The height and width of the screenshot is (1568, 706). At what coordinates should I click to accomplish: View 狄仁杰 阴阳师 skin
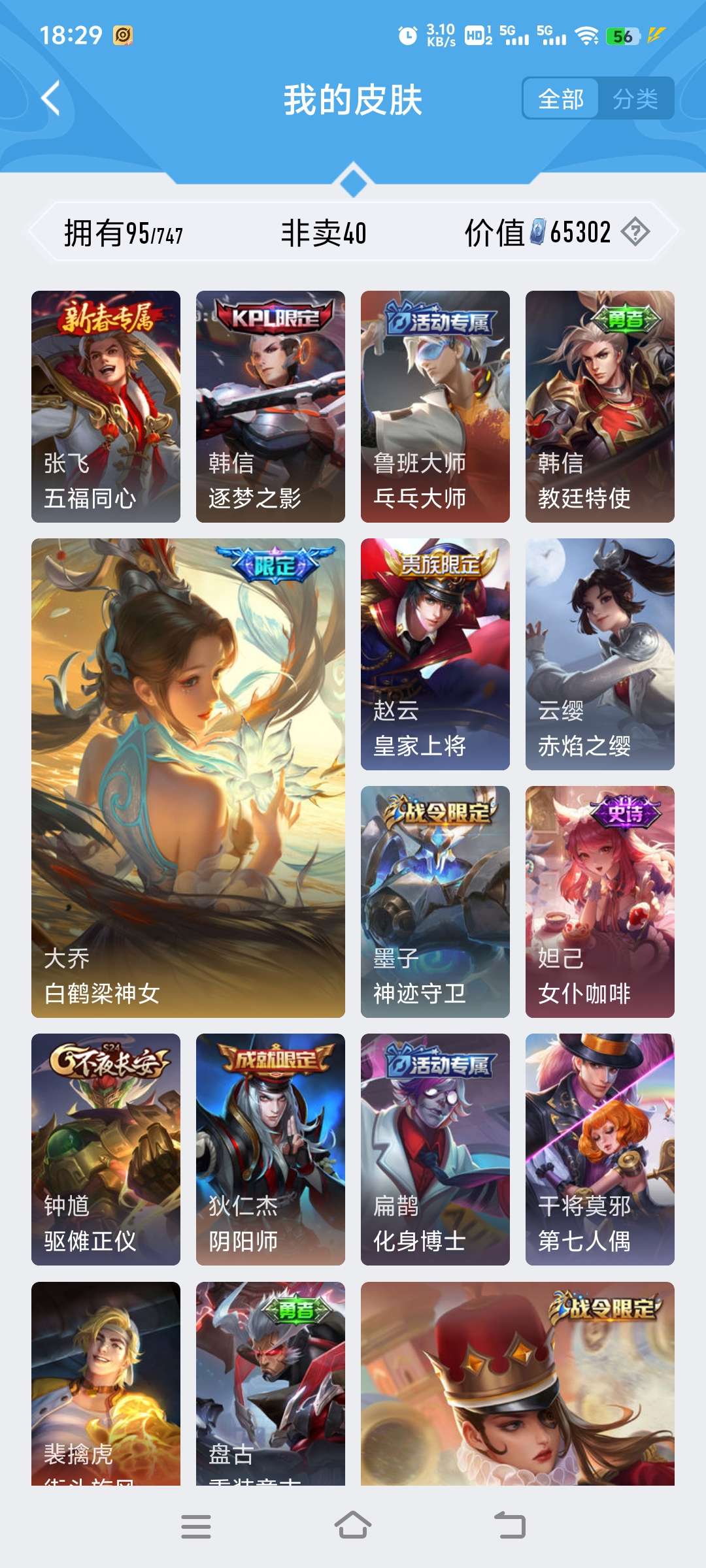[271, 1149]
